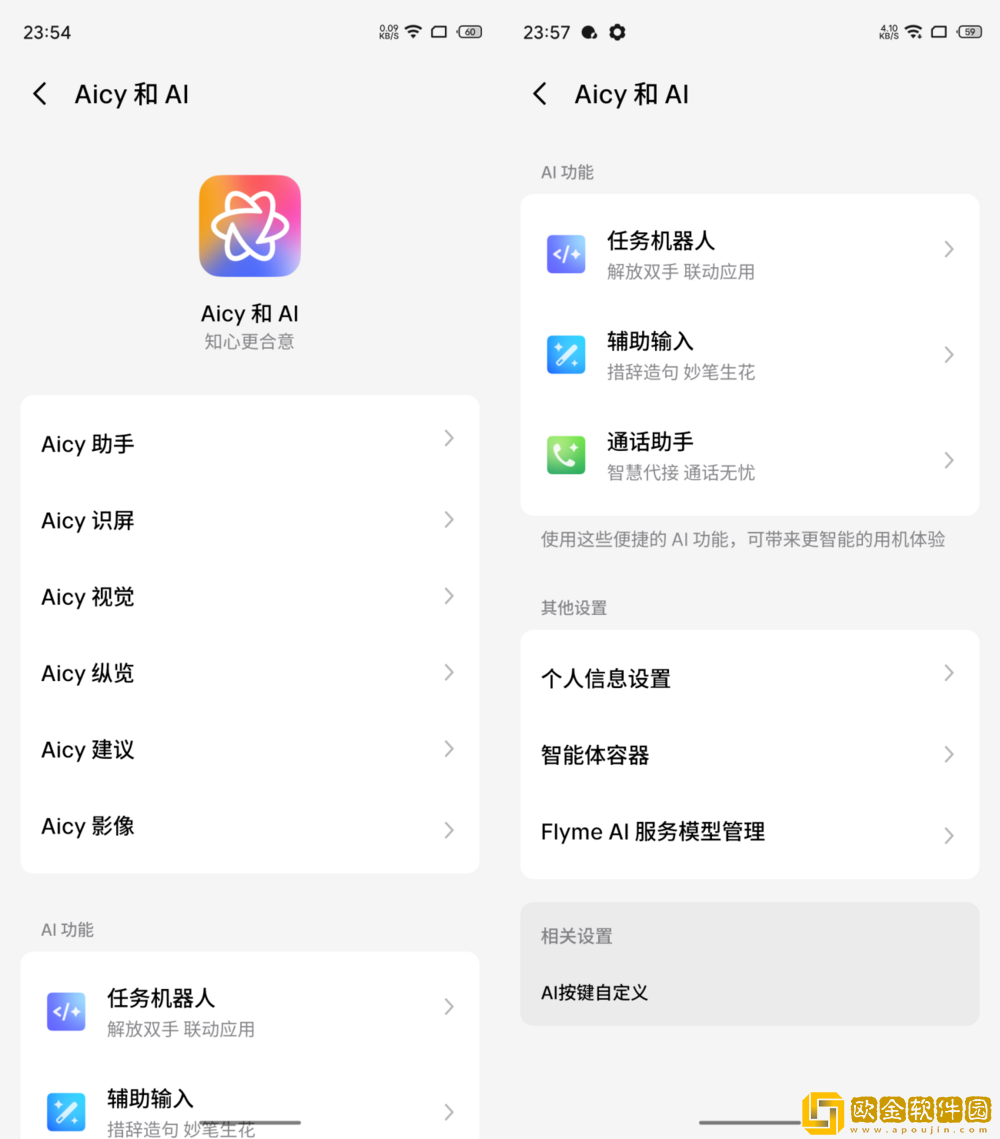Select the 辅助输入 pencil icon

click(566, 354)
